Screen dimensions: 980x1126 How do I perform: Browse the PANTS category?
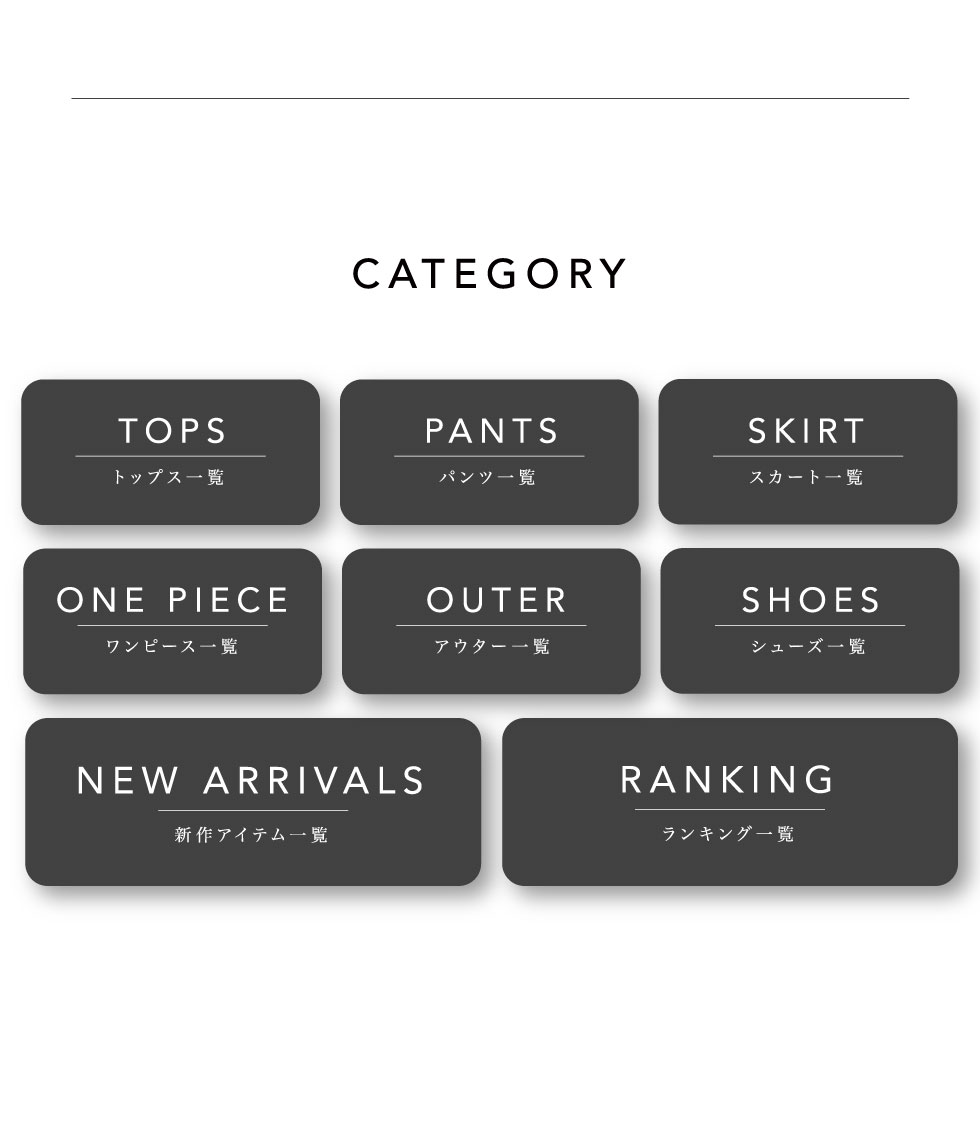(489, 452)
